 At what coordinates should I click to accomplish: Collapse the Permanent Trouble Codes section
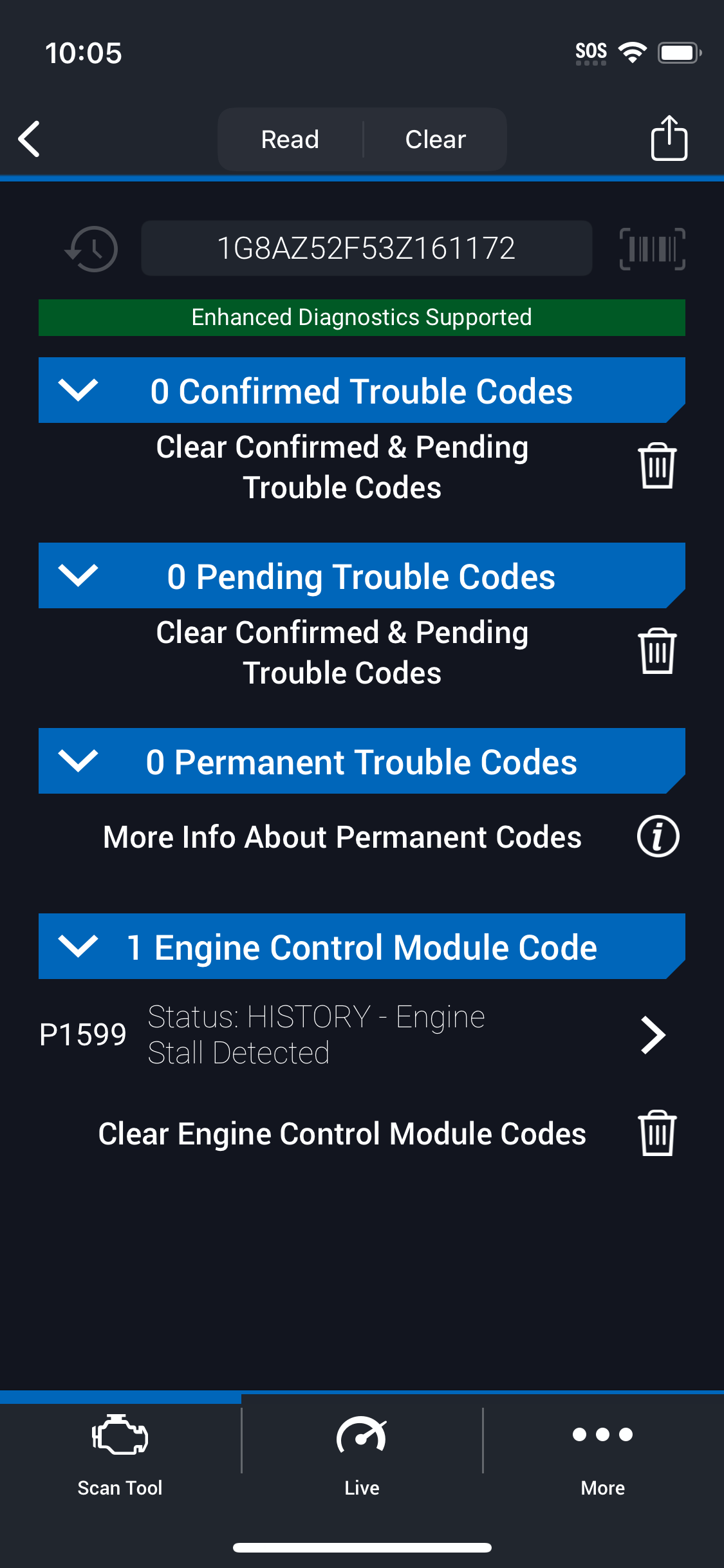coord(78,760)
